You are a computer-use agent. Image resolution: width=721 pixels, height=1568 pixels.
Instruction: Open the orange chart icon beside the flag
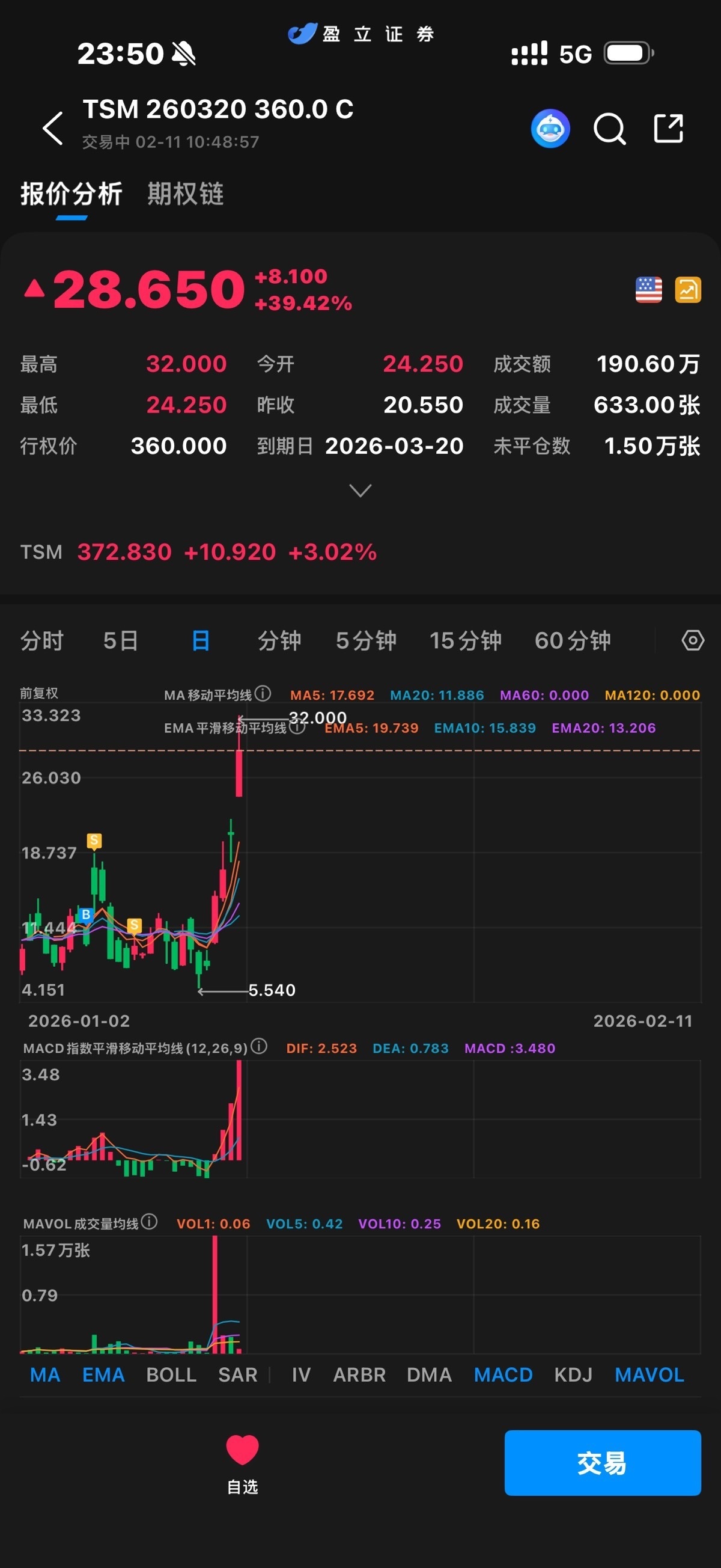point(687,289)
